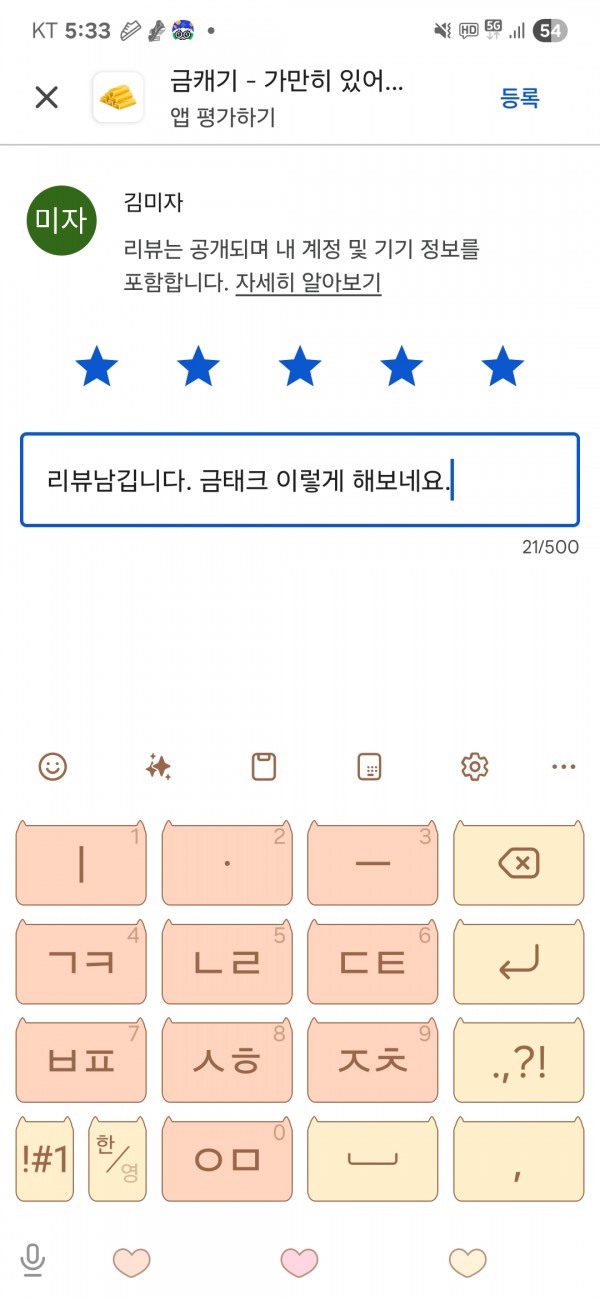
Task: Open the 자세히 알아보기 link
Action: pos(308,282)
